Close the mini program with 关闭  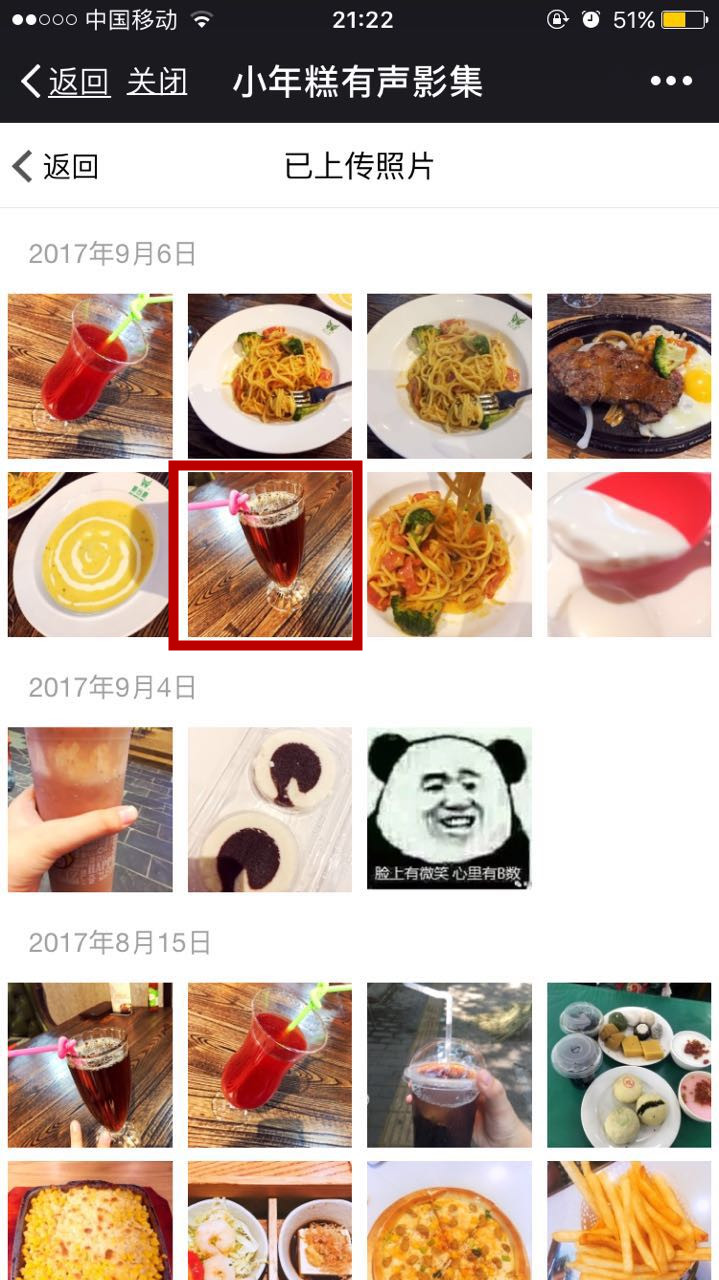(157, 82)
